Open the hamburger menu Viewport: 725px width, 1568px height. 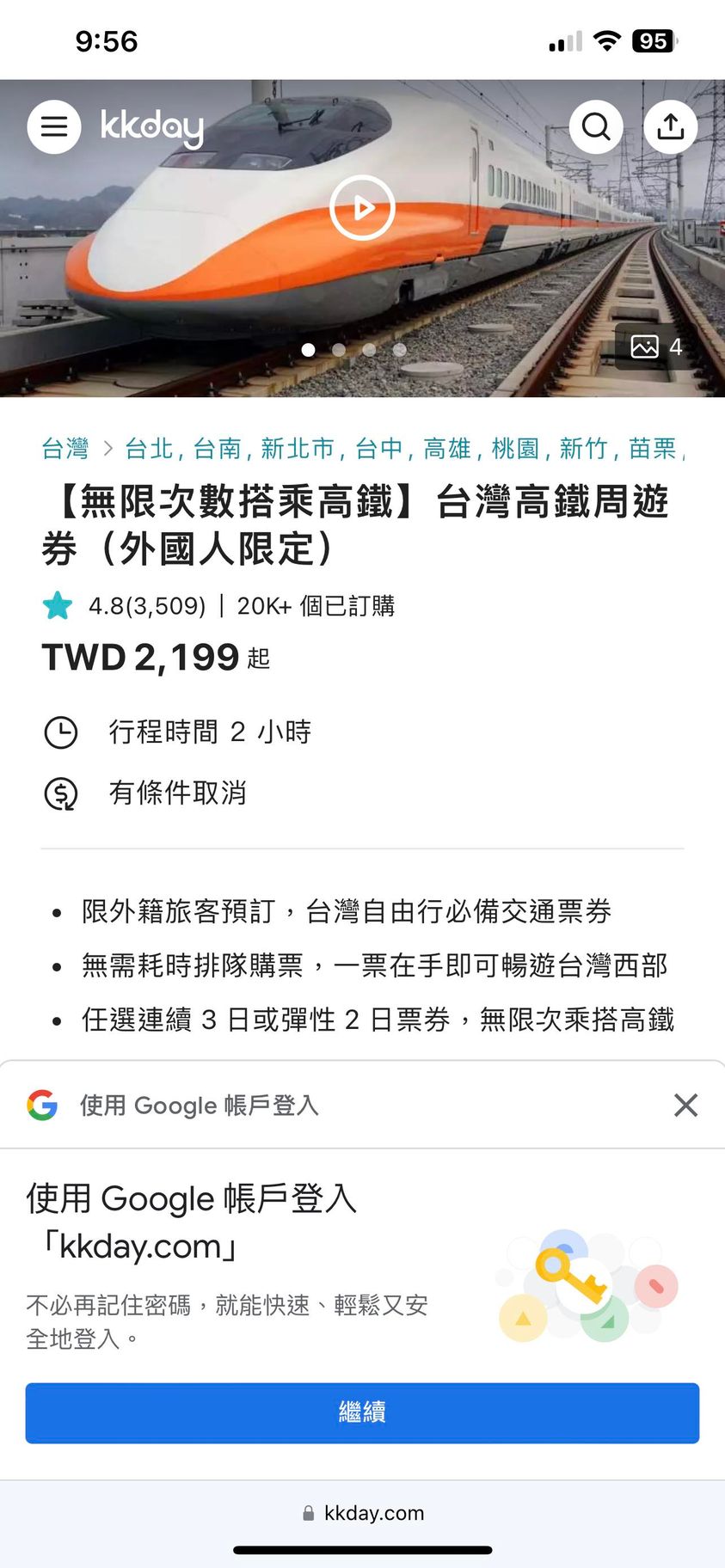pos(53,127)
